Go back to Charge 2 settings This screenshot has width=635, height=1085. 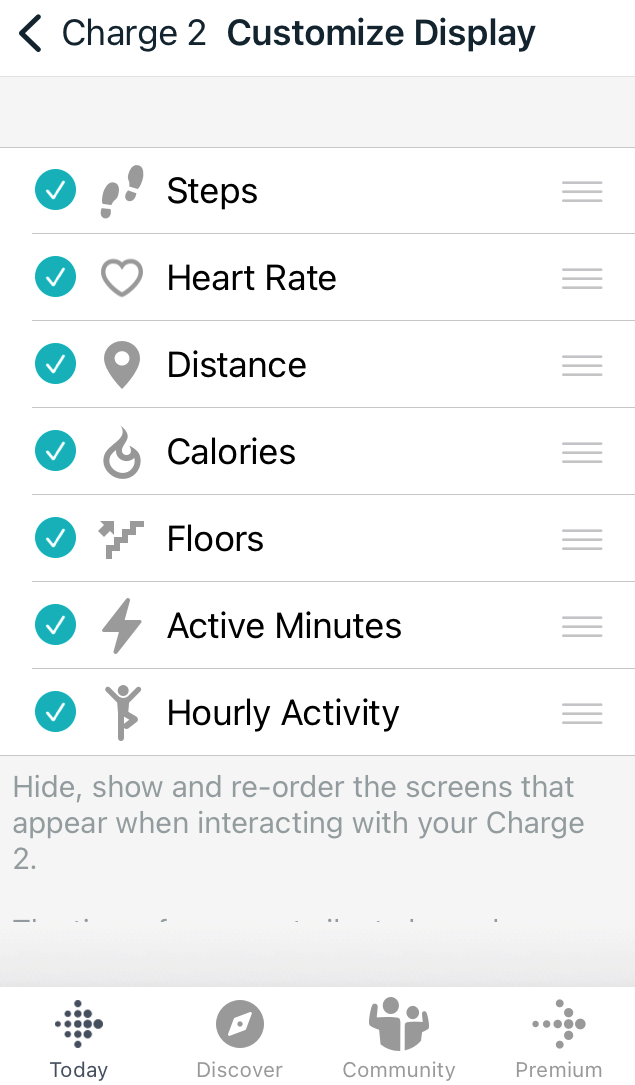point(32,34)
